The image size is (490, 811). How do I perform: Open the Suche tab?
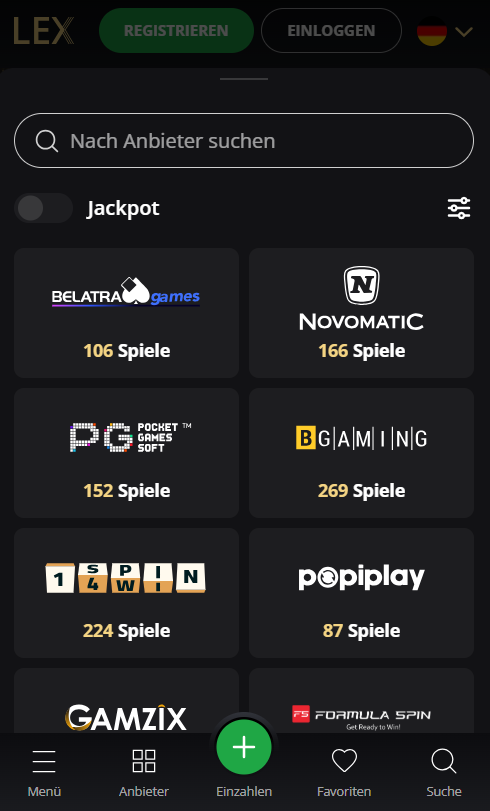444,773
